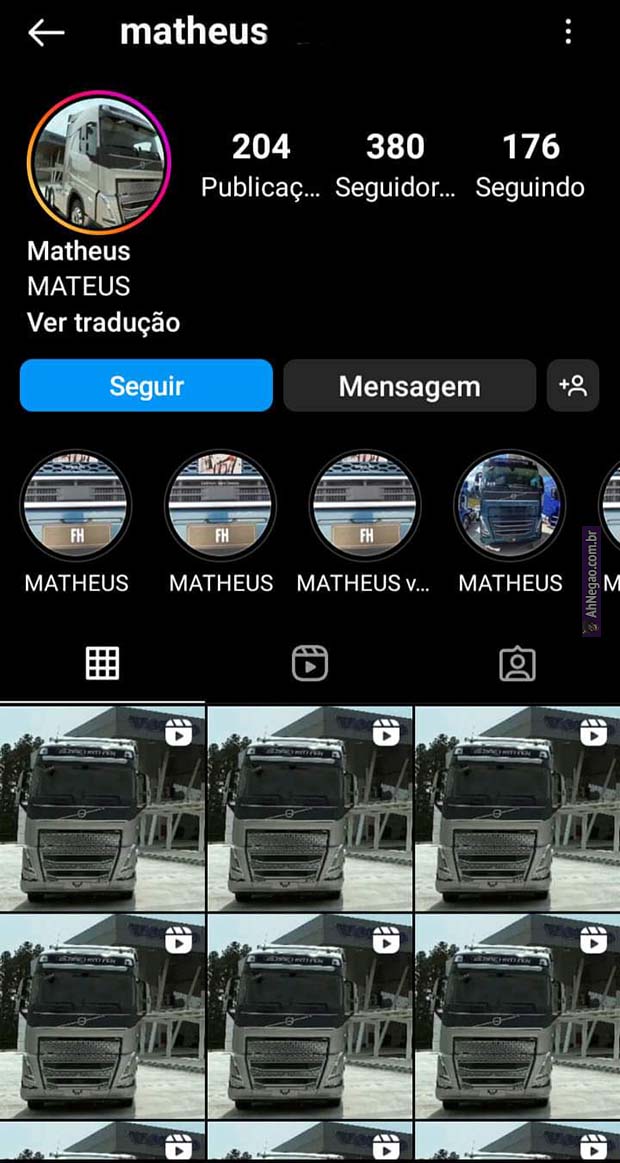Tap Mensagem to message Matheus
Image resolution: width=620 pixels, height=1163 pixels.
pyautogui.click(x=409, y=386)
